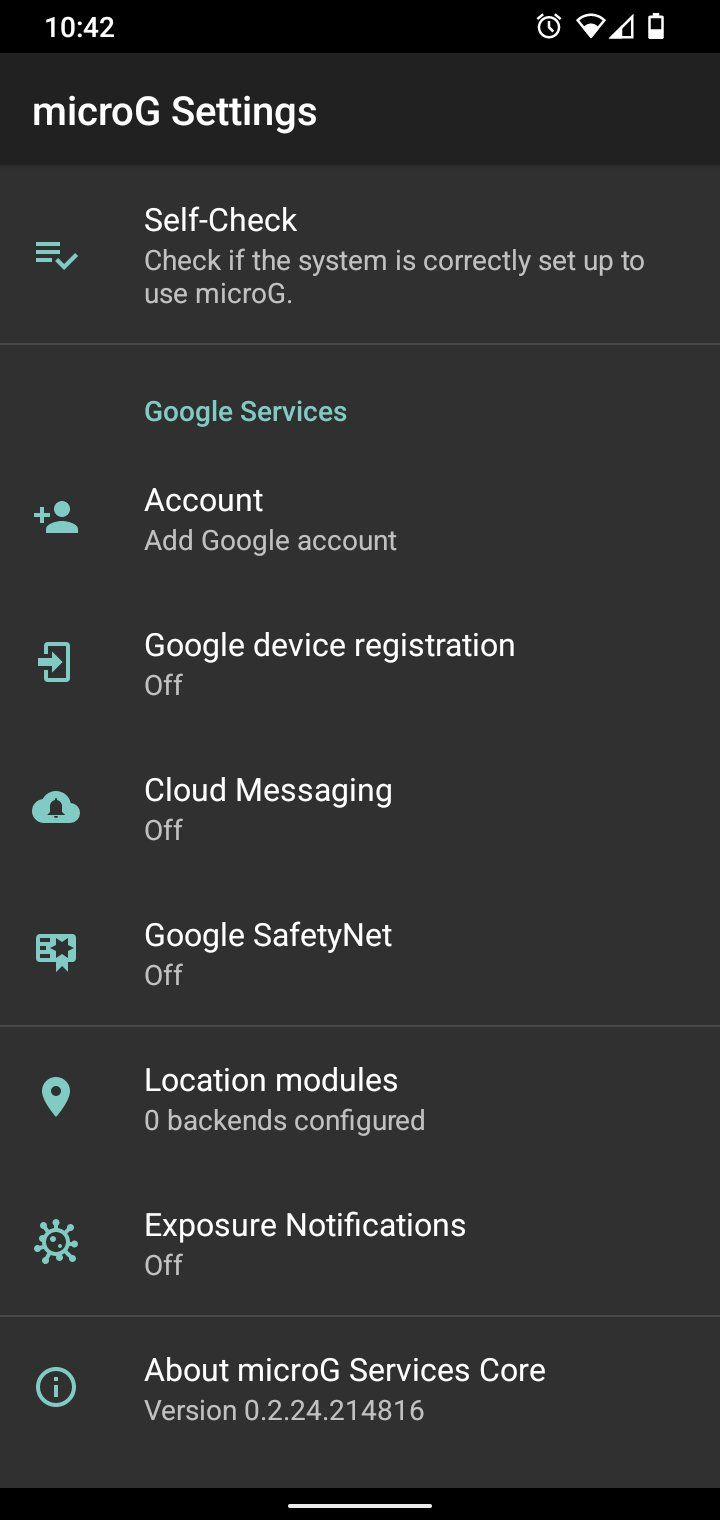
Task: Open Location modules to configure backends
Action: (360, 1096)
